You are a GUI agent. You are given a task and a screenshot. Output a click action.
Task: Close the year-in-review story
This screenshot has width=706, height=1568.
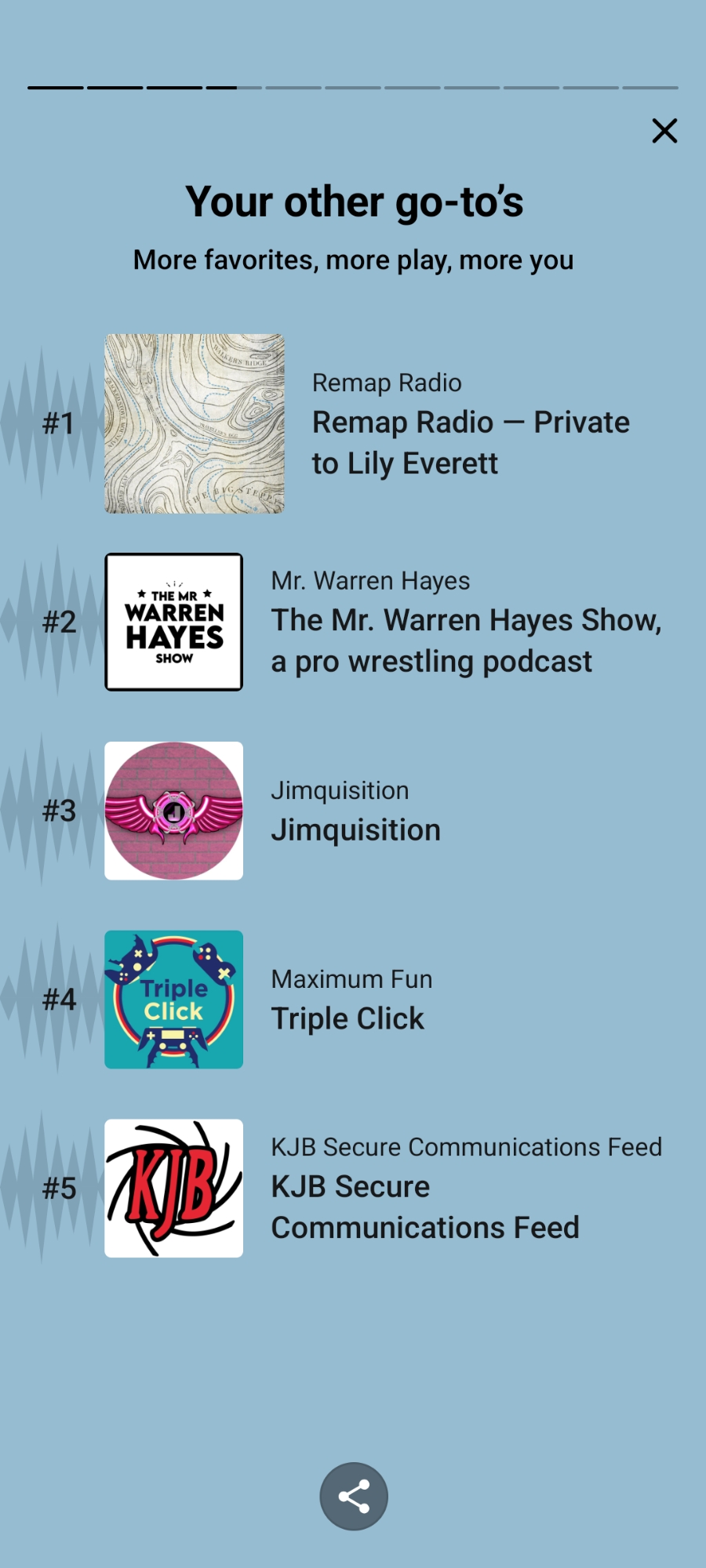pos(664,131)
